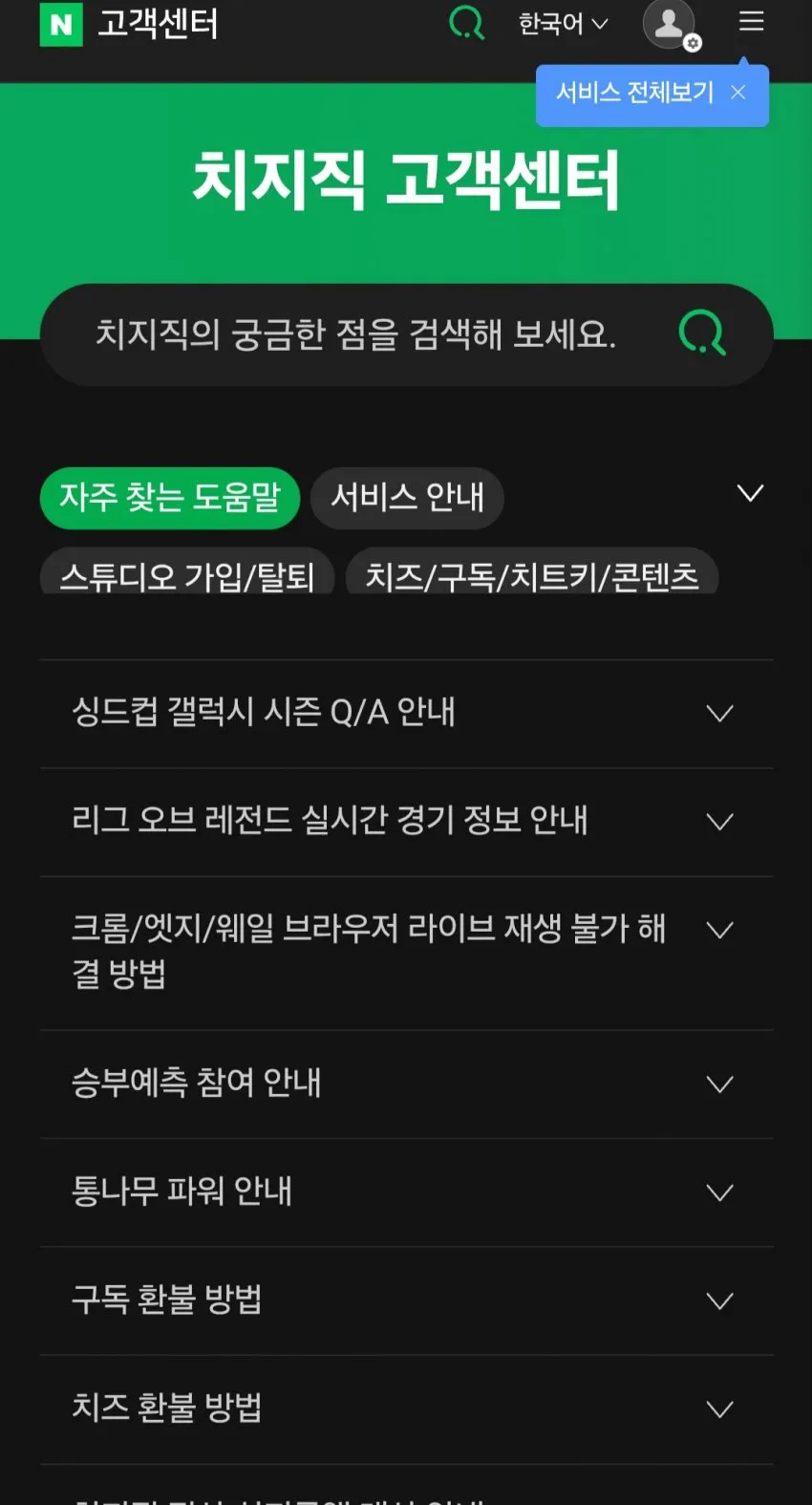
Task: Expand 구독 환불 방법
Action: pos(406,1301)
